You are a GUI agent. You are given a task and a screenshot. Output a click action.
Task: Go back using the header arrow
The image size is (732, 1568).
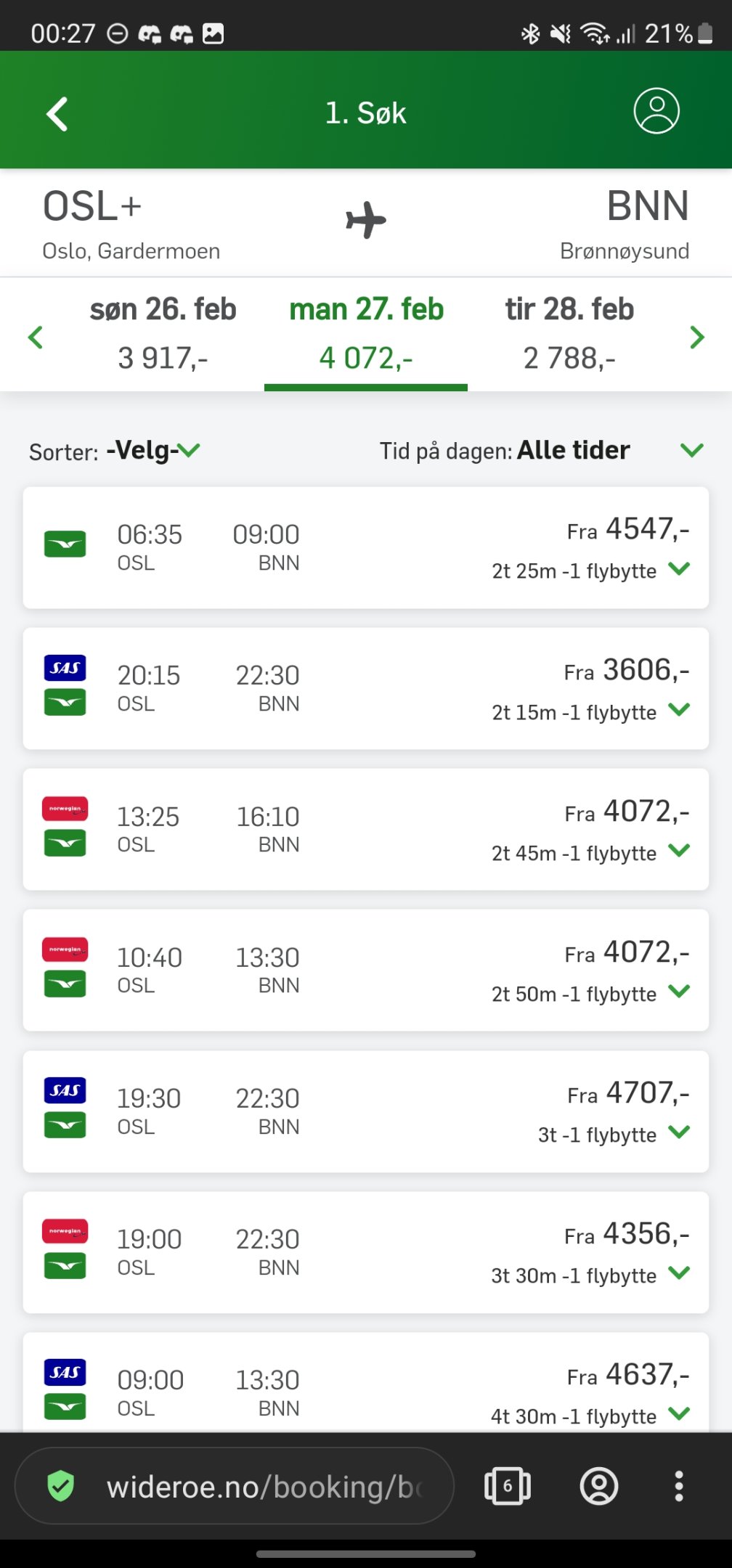pos(57,114)
